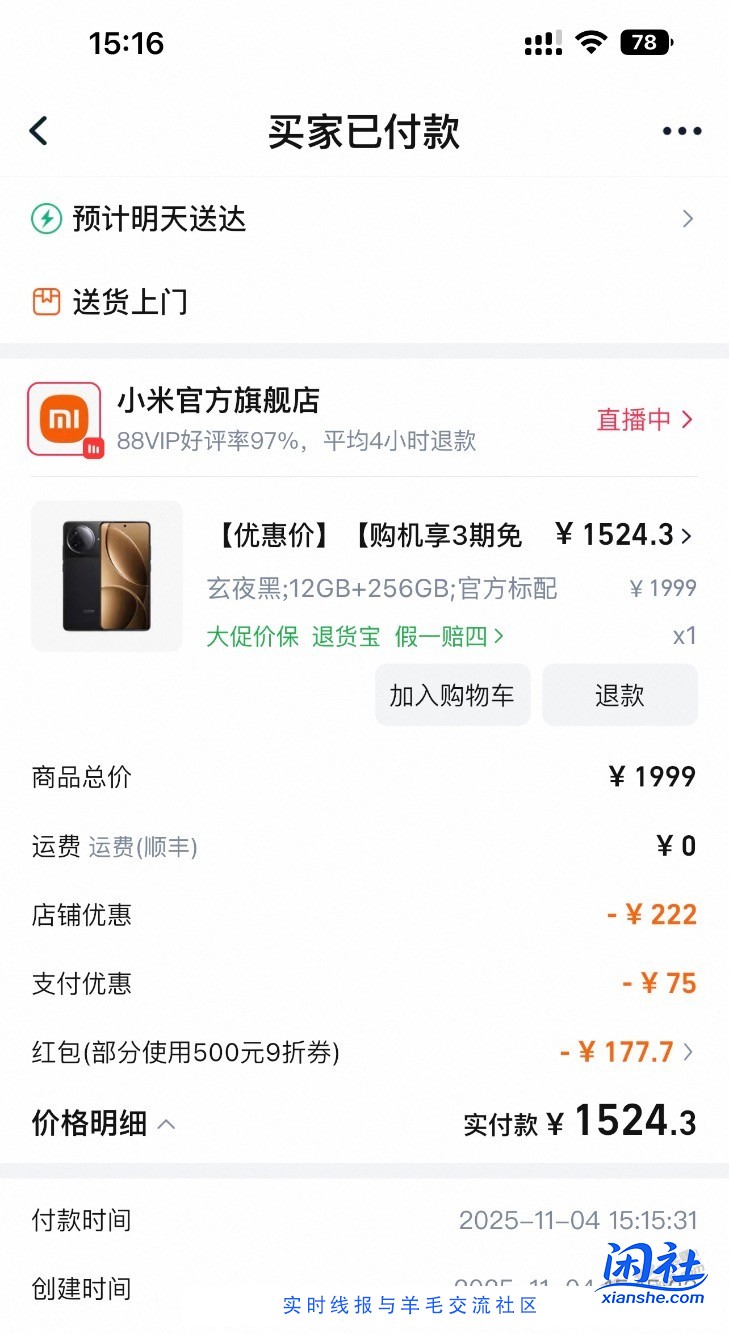Expand the 预计明天送达 delivery estimate row
The width and height of the screenshot is (729, 1334).
tap(688, 218)
